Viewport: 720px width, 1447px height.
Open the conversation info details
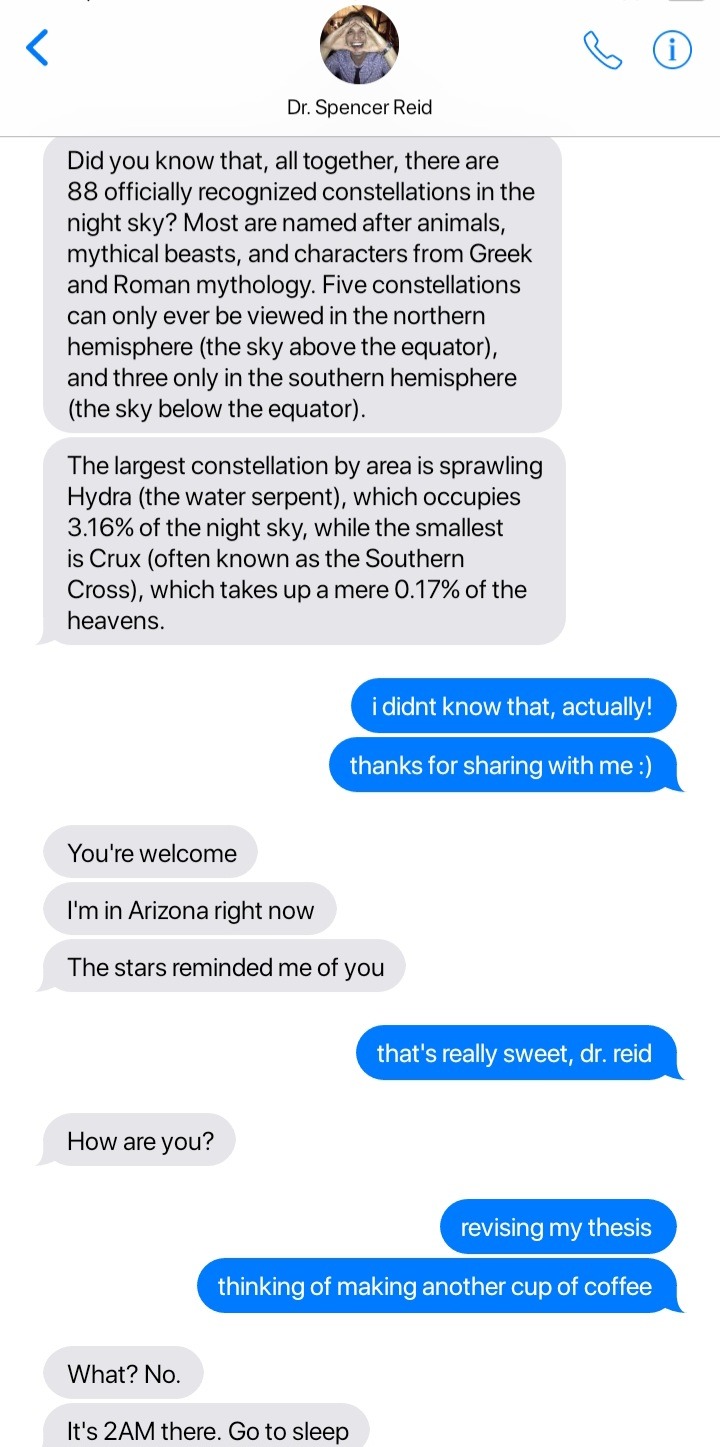click(x=672, y=49)
